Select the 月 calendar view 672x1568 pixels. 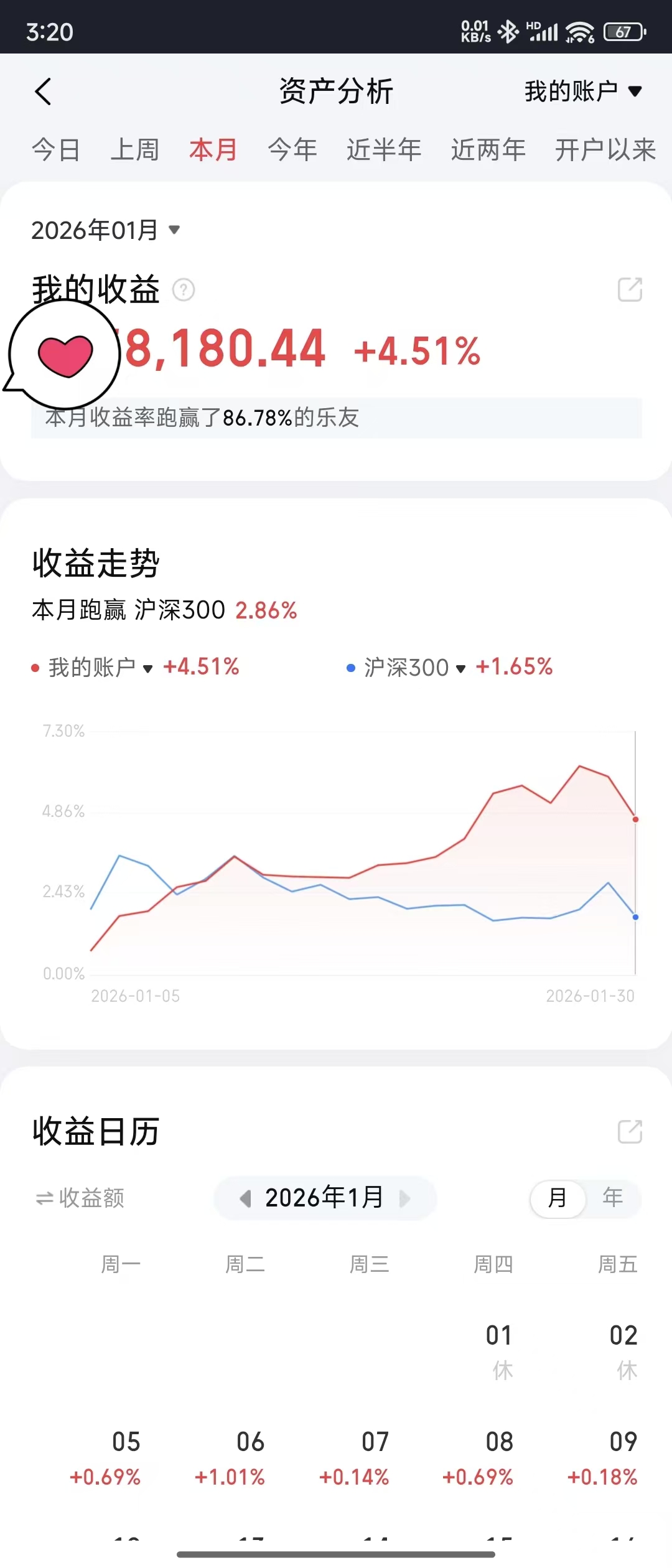click(558, 1197)
